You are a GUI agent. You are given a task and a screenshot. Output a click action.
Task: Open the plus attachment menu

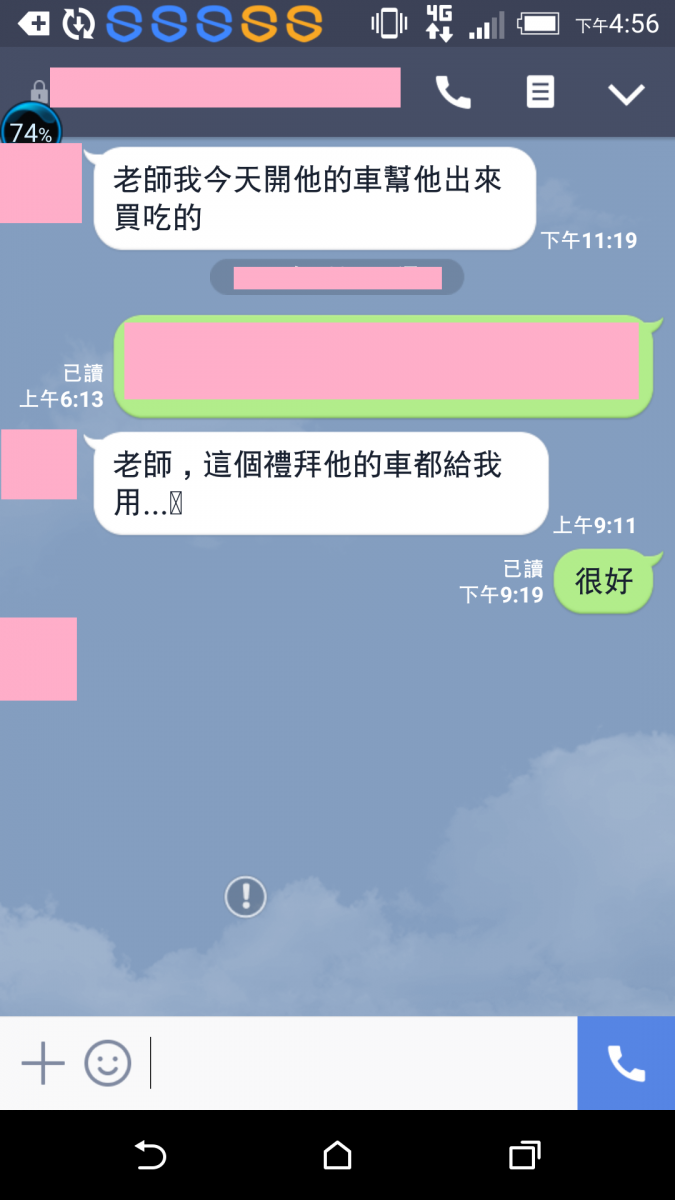43,1063
